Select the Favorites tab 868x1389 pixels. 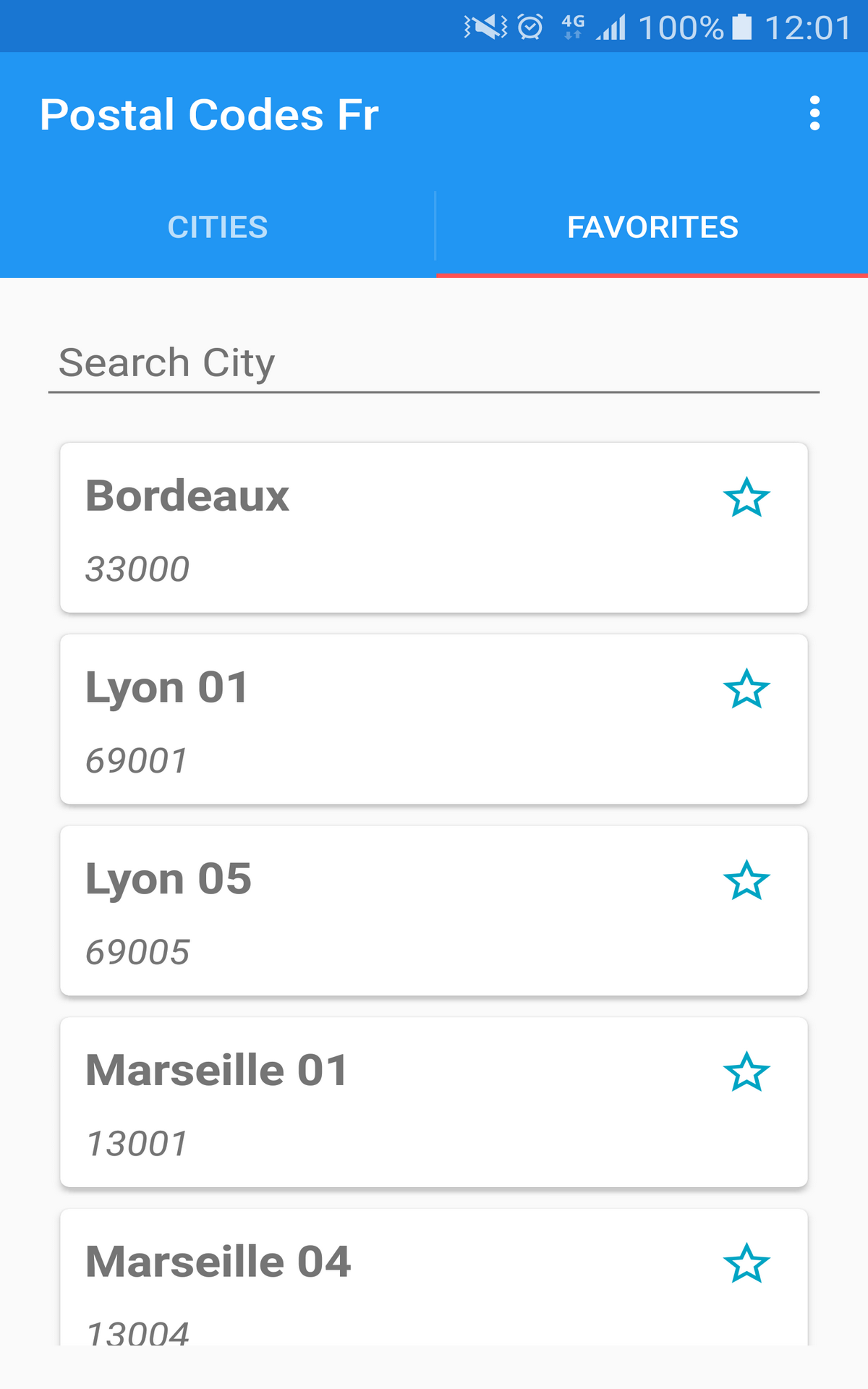pyautogui.click(x=652, y=227)
